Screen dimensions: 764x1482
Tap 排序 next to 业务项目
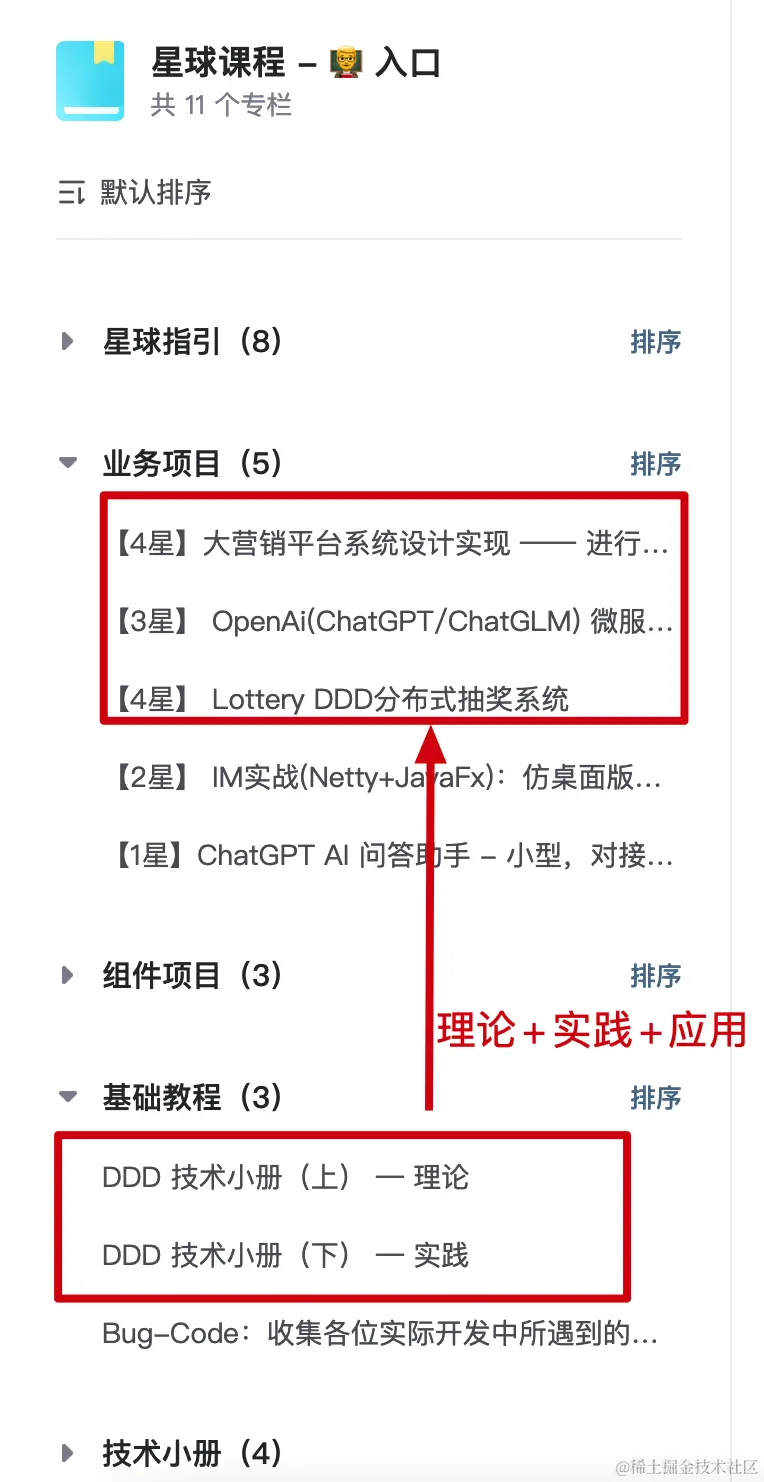(x=656, y=464)
